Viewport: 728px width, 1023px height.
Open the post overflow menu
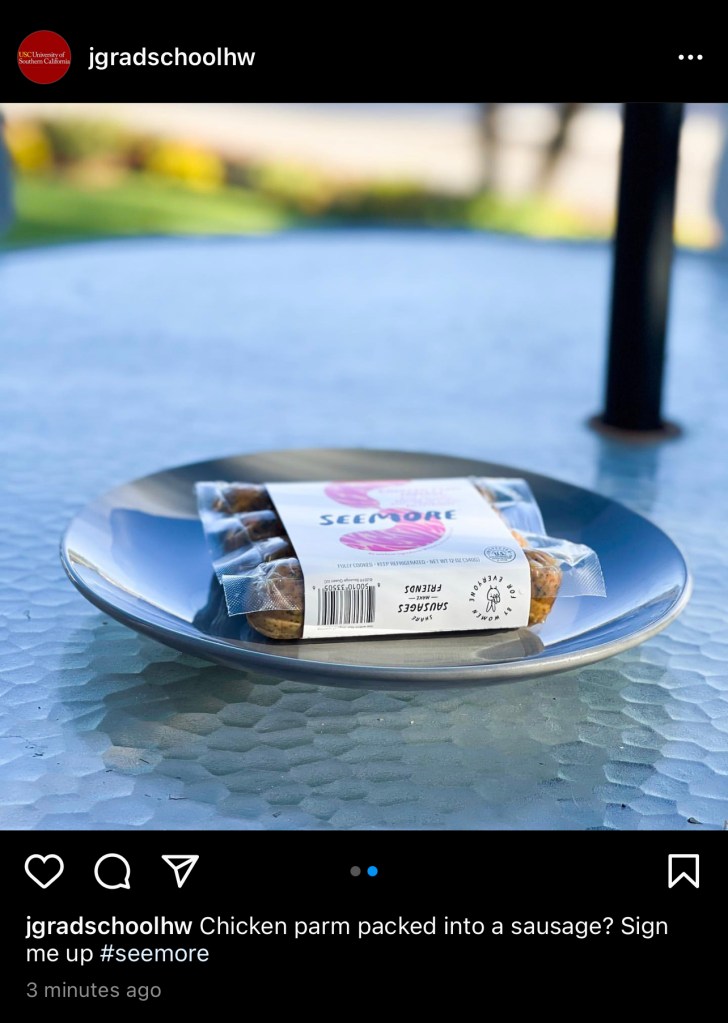[x=690, y=57]
